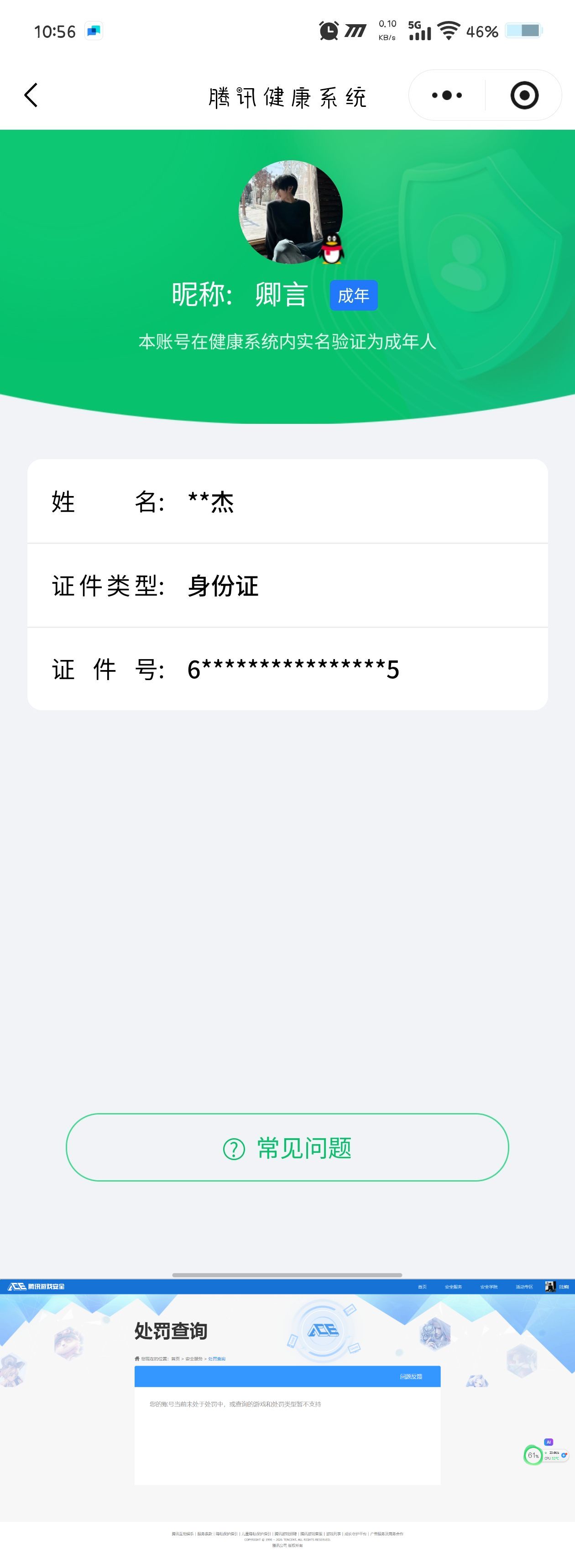The height and width of the screenshot is (1568, 575).
Task: Tap the circle button to exit mini program
Action: pos(524,95)
